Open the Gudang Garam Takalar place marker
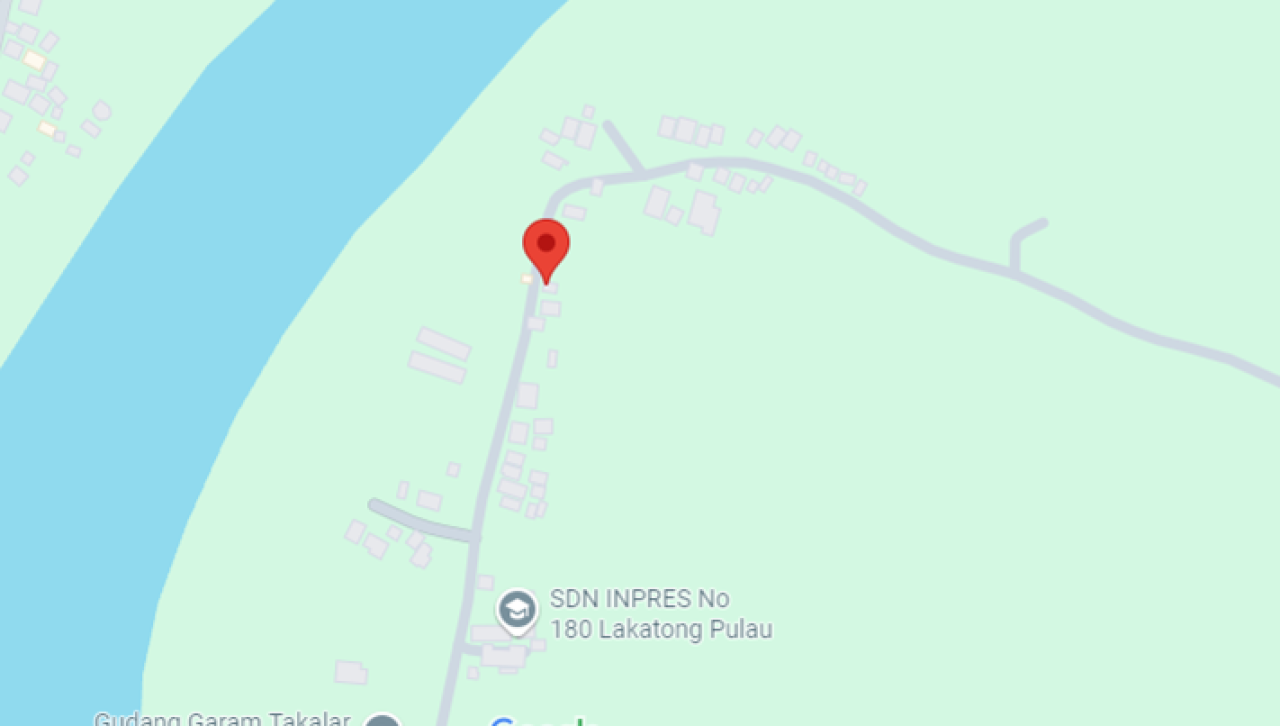This screenshot has height=726, width=1280. click(x=382, y=721)
